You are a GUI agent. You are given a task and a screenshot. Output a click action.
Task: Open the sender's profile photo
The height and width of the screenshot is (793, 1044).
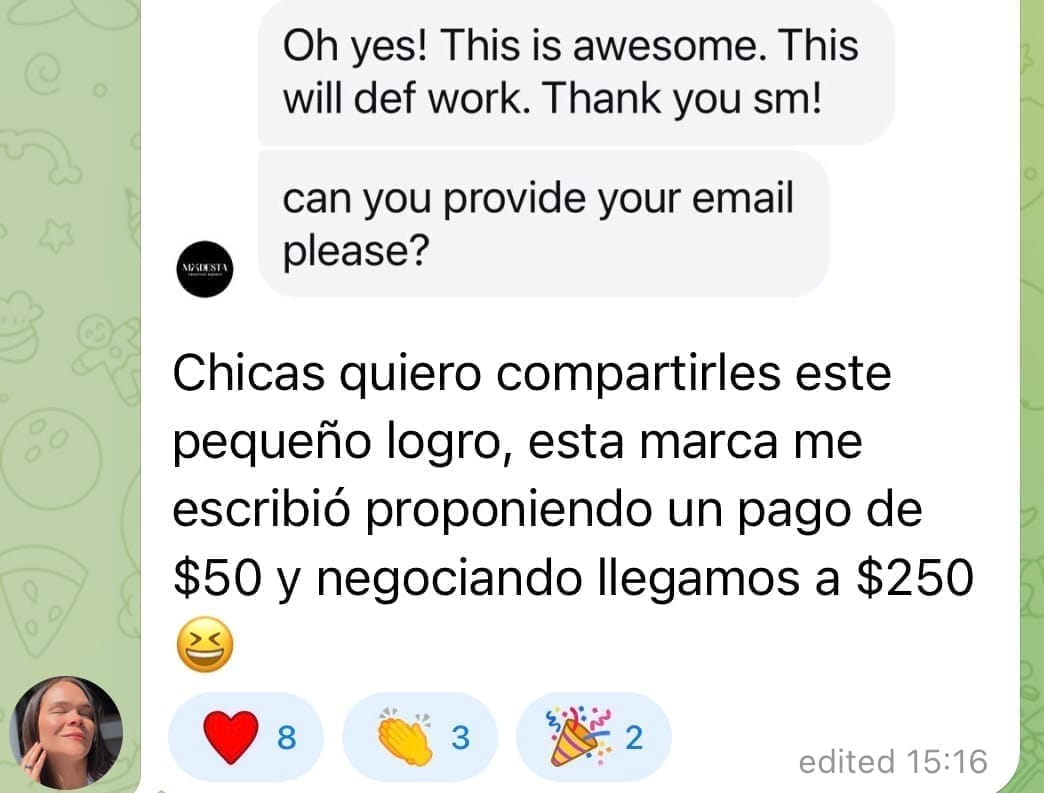click(66, 733)
